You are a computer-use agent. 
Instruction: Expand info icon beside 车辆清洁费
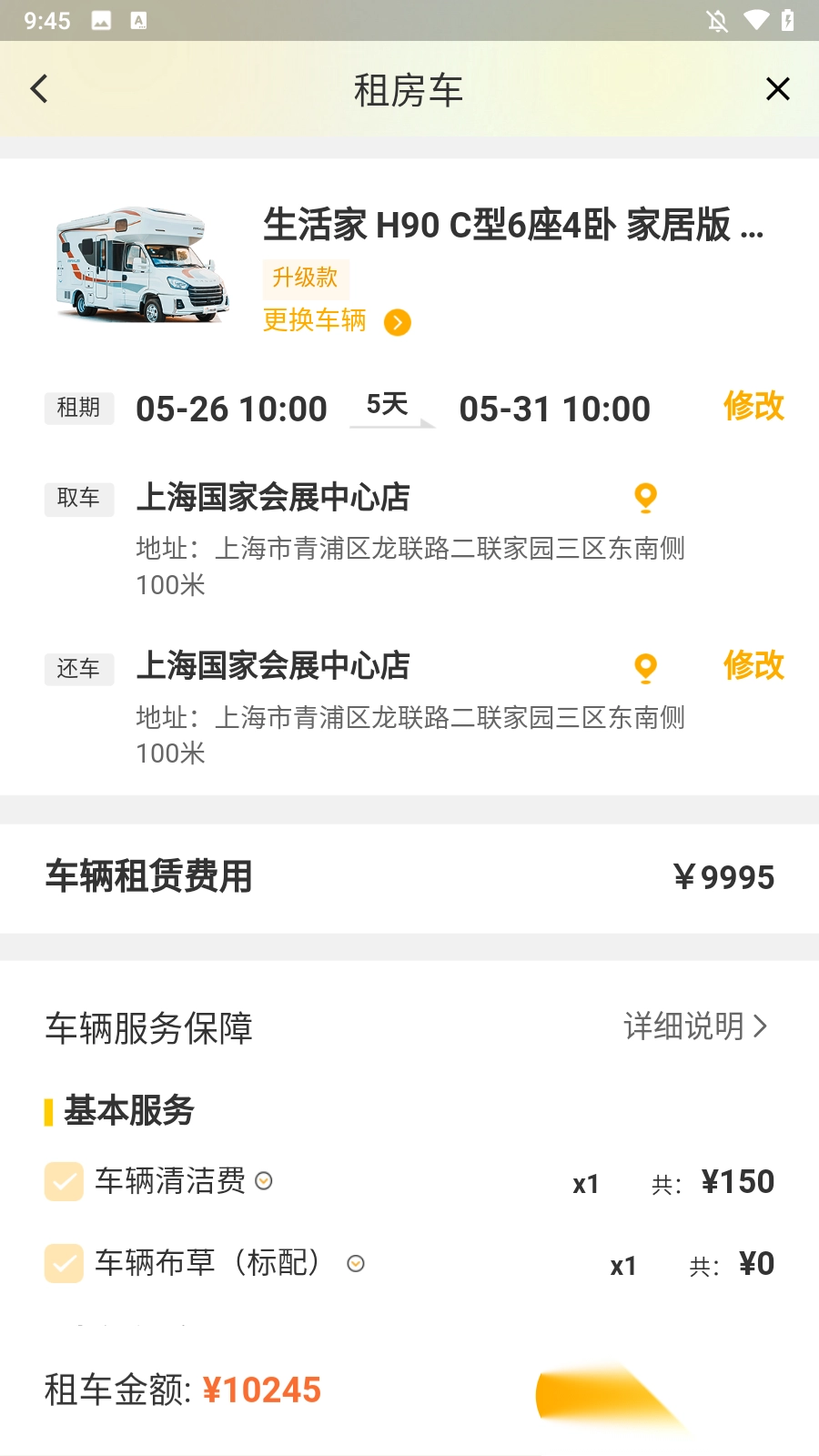click(264, 1181)
